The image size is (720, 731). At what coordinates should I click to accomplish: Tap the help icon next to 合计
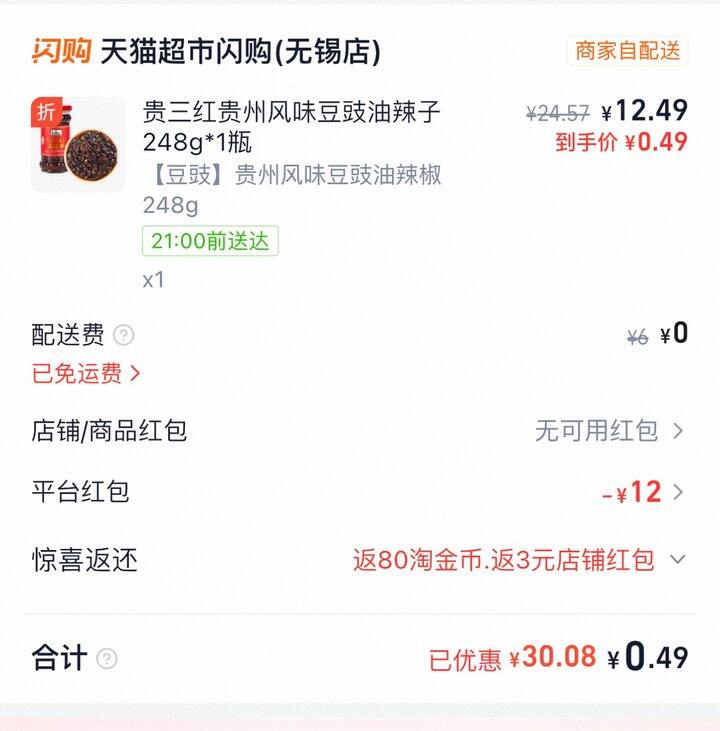[107, 659]
